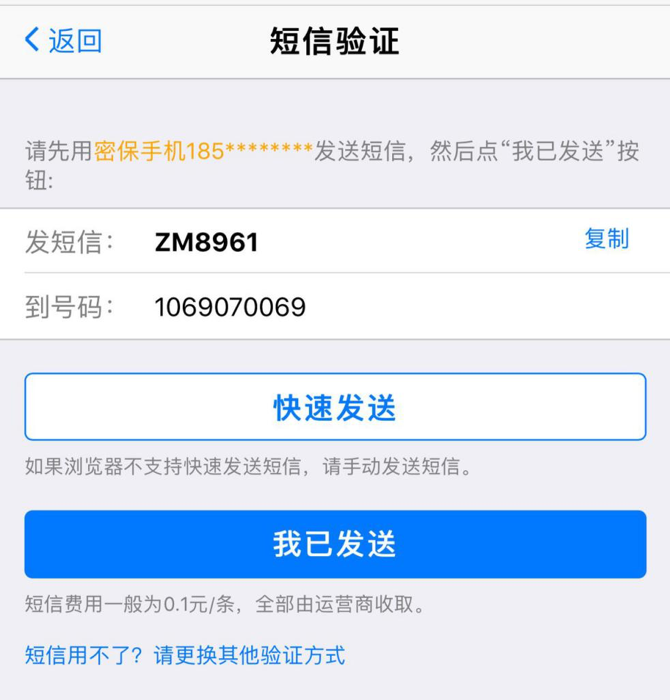
Task: Open 请更换其他验证方式 link
Action: [249, 656]
